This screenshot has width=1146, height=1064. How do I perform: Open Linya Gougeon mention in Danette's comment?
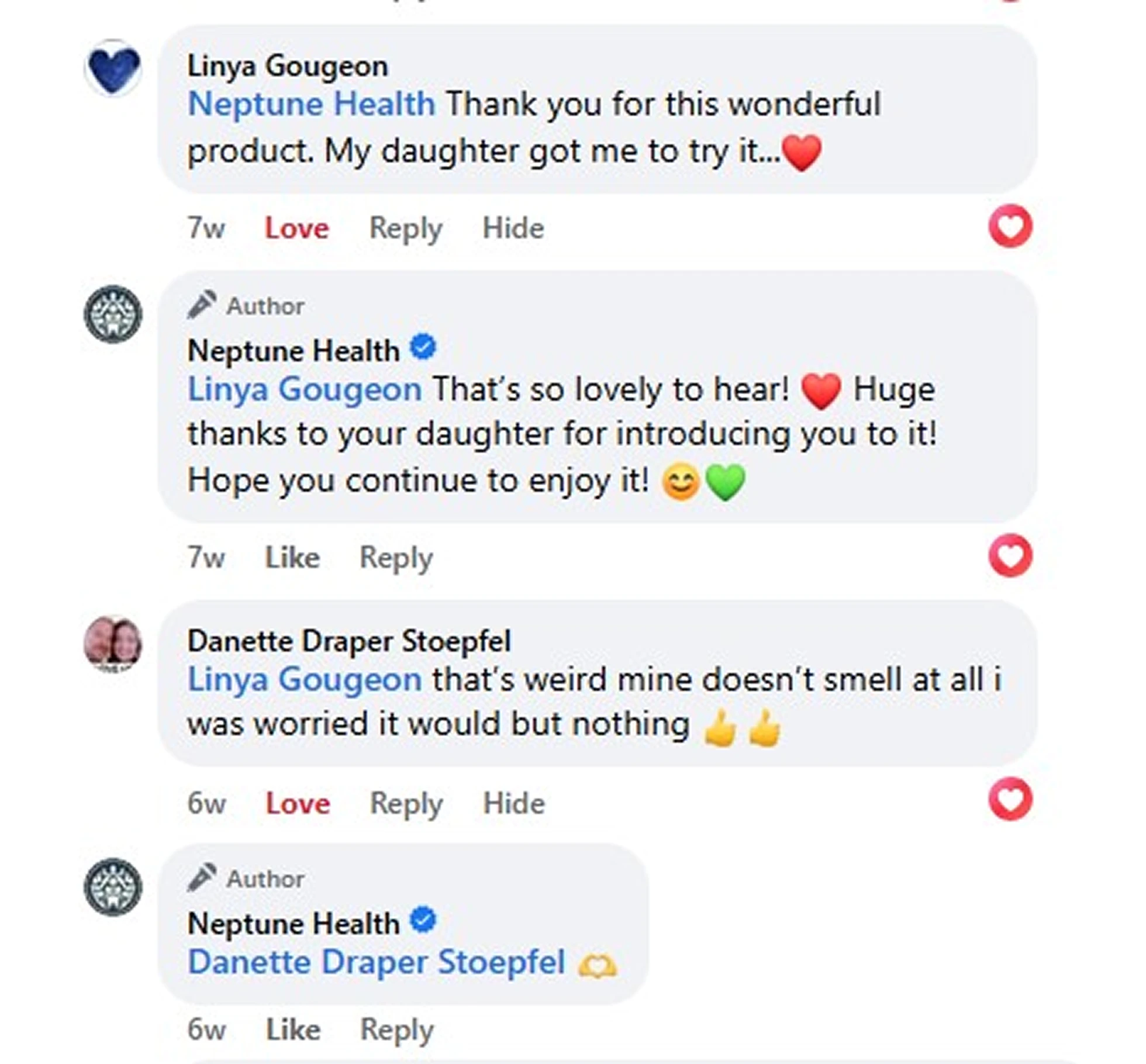304,679
